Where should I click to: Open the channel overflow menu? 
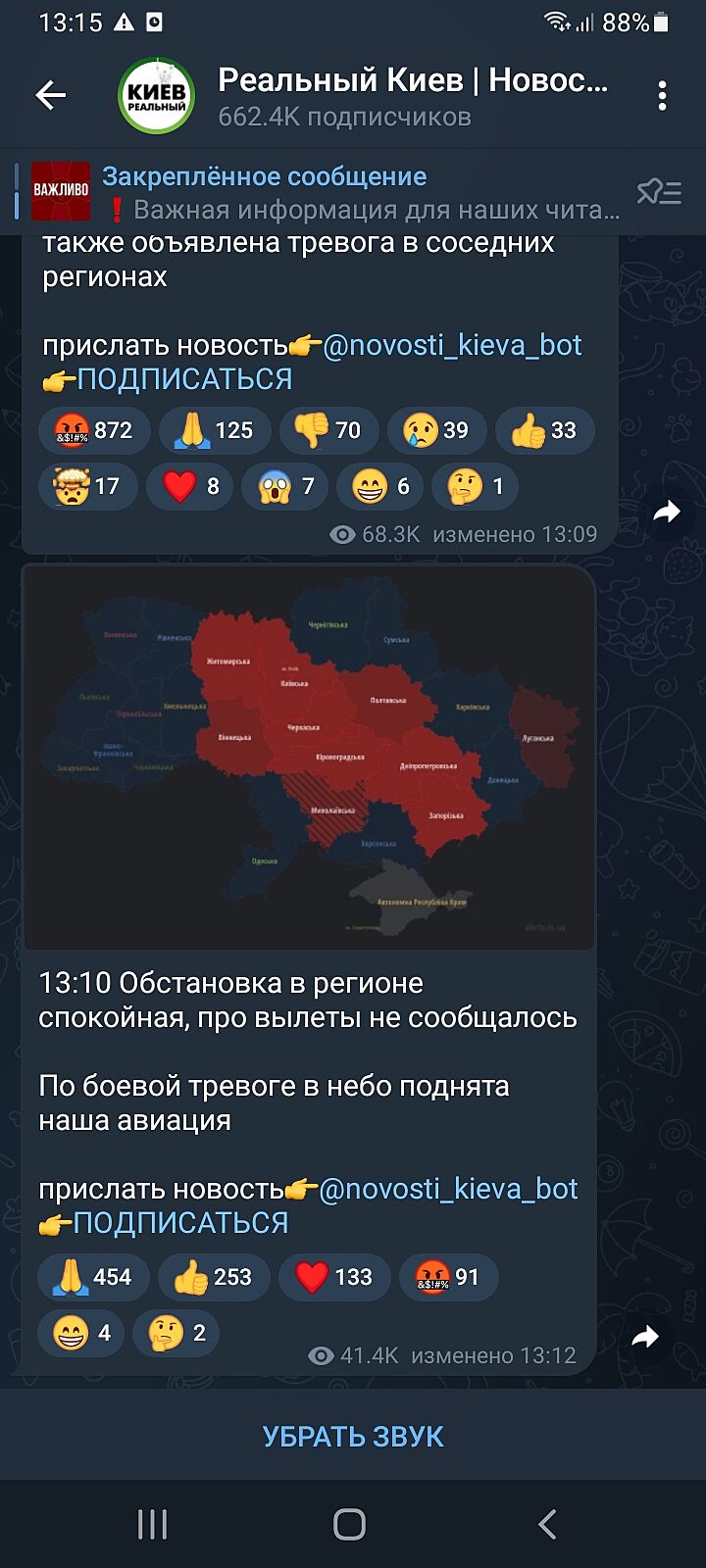pyautogui.click(x=663, y=95)
